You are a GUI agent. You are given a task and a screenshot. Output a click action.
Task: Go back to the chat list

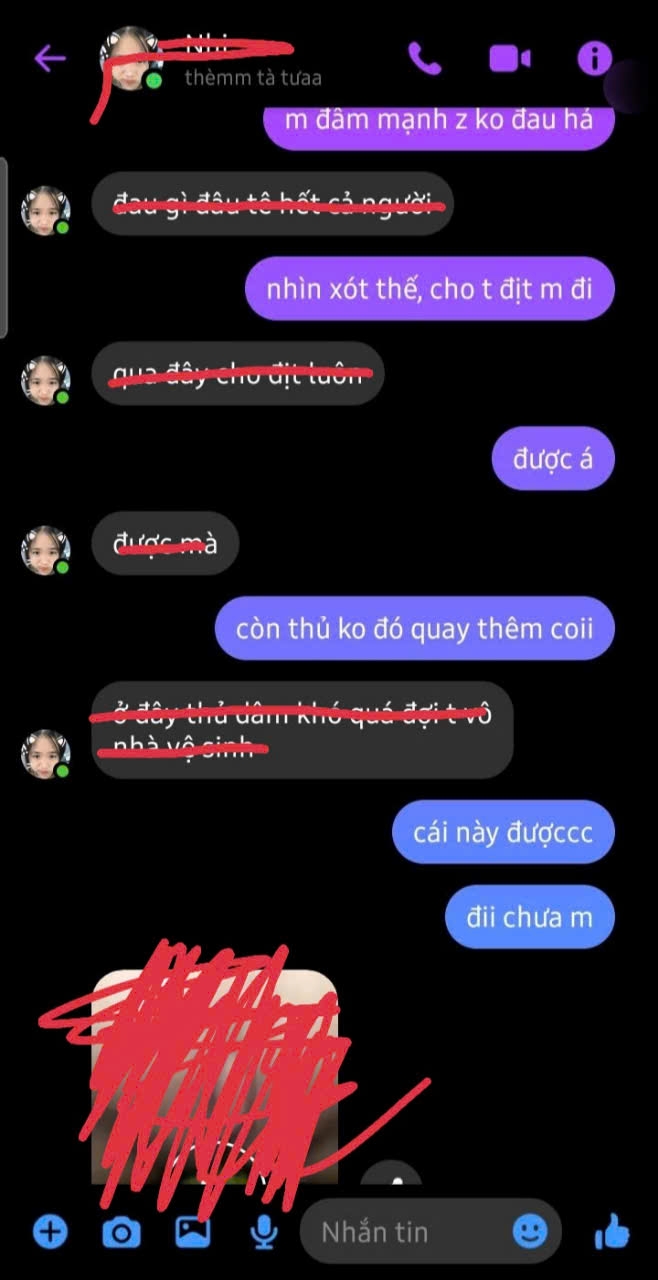[x=50, y=58]
